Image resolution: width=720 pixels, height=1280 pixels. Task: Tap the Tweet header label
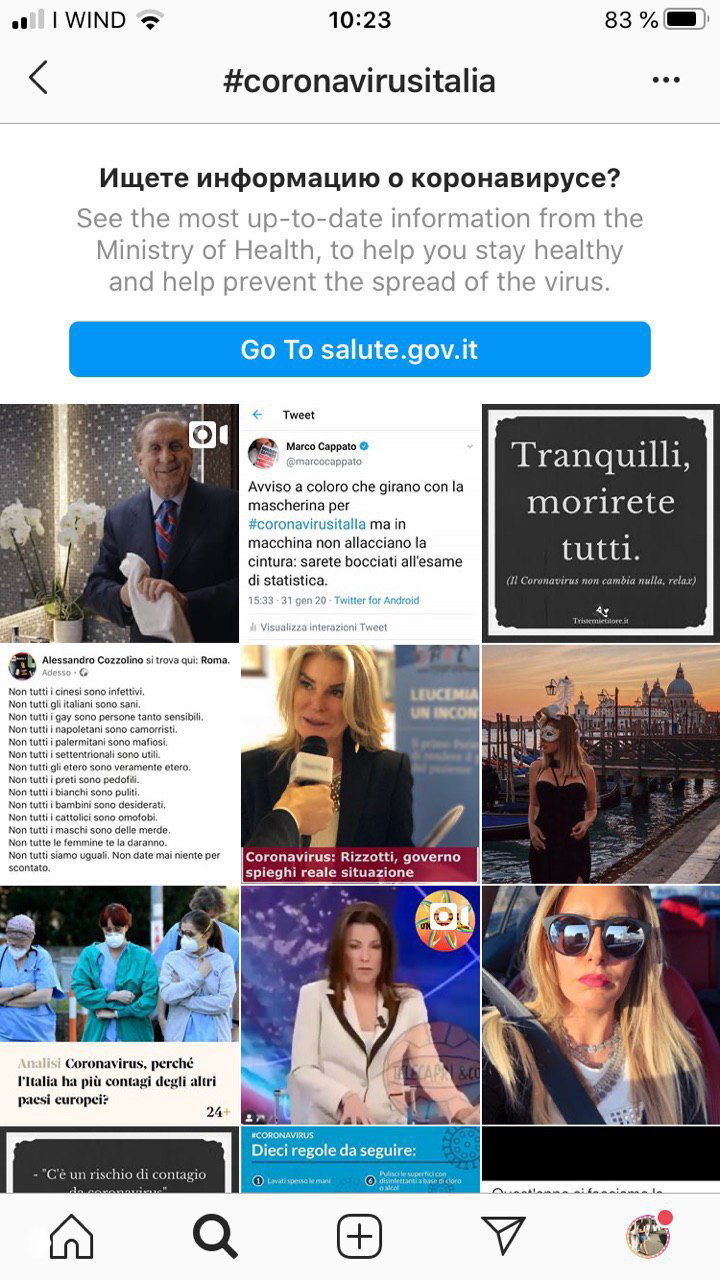298,414
